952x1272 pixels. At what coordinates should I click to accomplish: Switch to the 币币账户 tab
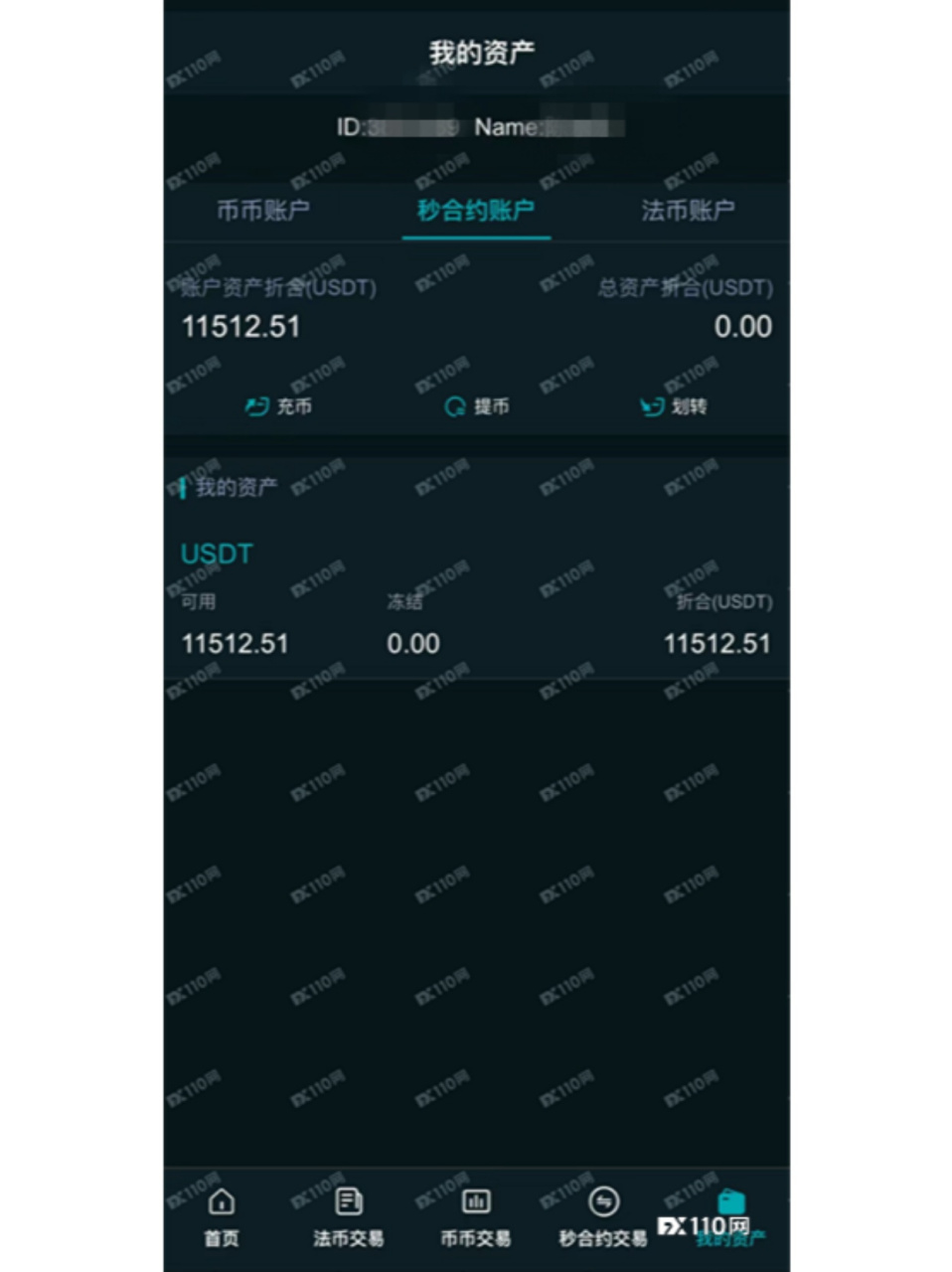tap(263, 211)
